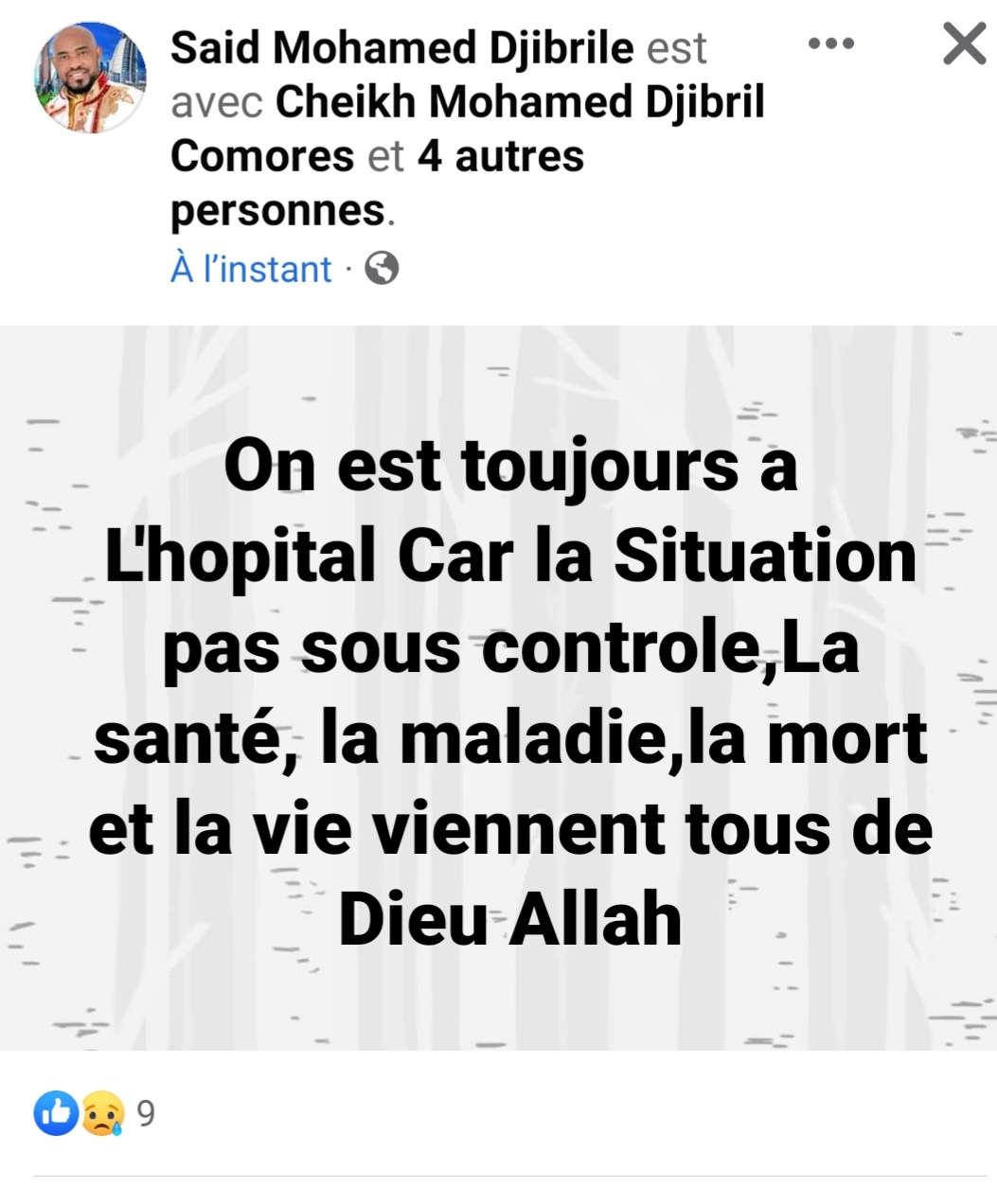Open the three-dot post options menu

click(831, 44)
